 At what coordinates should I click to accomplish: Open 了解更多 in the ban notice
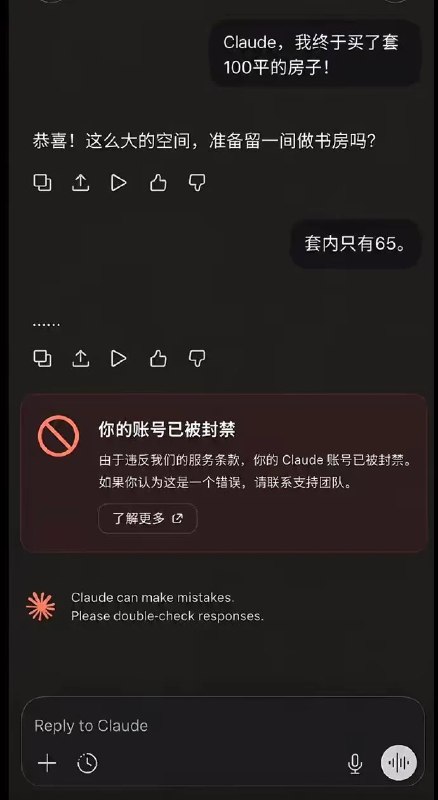(148, 518)
